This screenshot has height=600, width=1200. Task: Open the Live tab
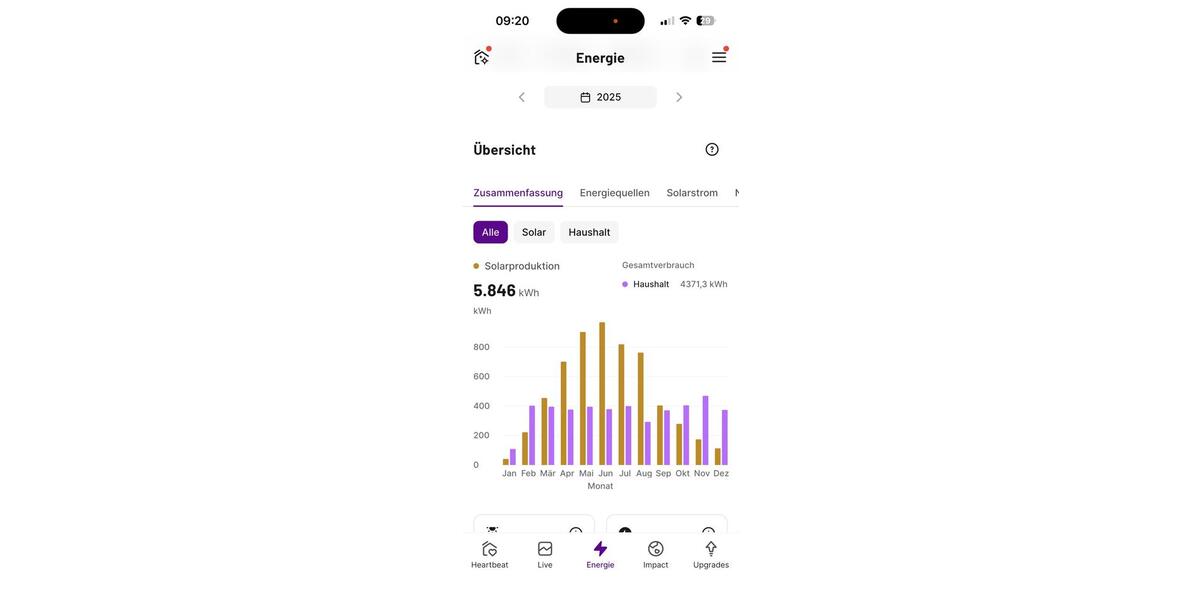545,555
